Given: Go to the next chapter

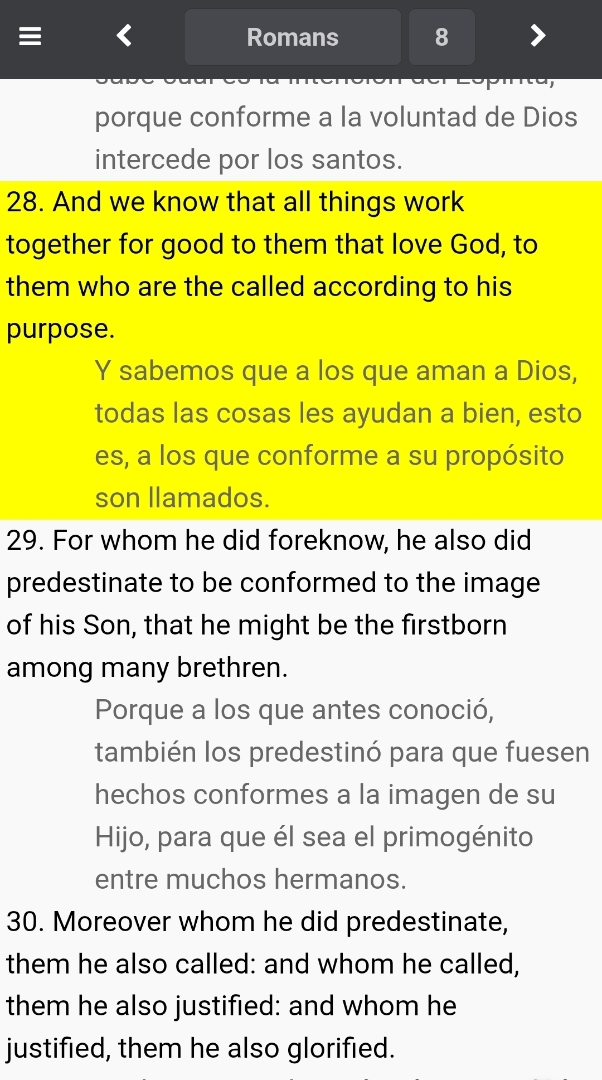Looking at the screenshot, I should pyautogui.click(x=537, y=37).
